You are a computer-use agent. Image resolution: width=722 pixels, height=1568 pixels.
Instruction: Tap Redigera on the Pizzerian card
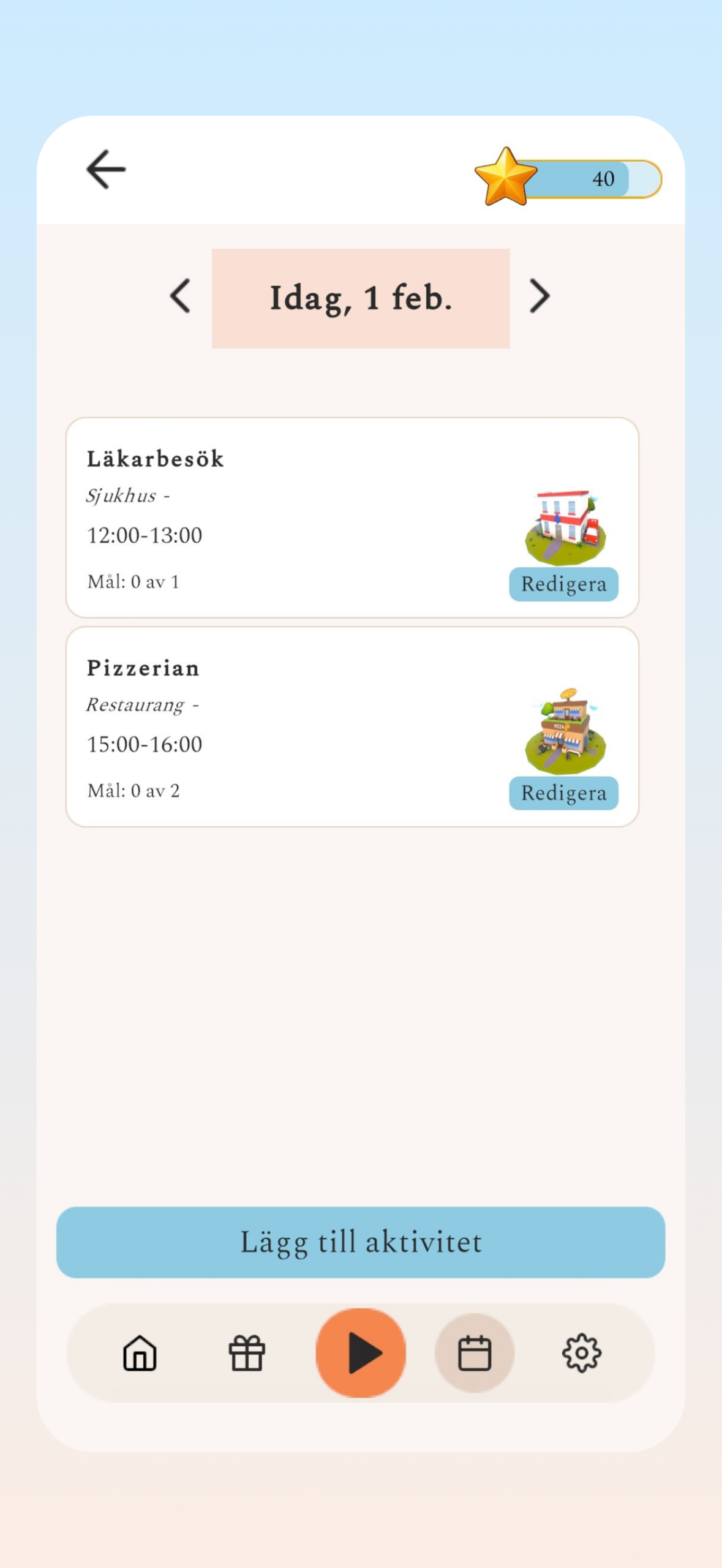pos(563,793)
